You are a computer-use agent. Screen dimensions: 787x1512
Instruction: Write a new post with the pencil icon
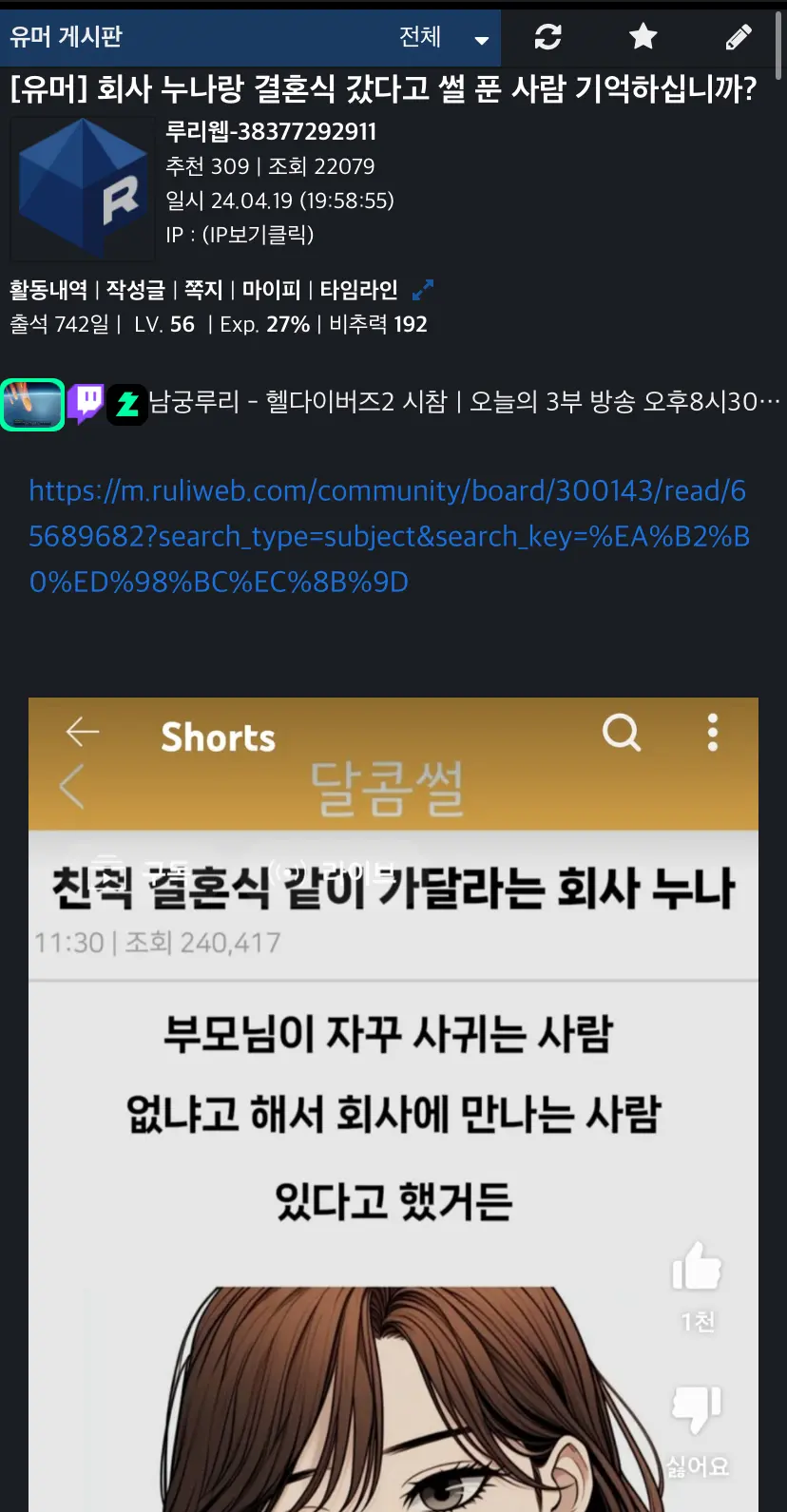(738, 38)
